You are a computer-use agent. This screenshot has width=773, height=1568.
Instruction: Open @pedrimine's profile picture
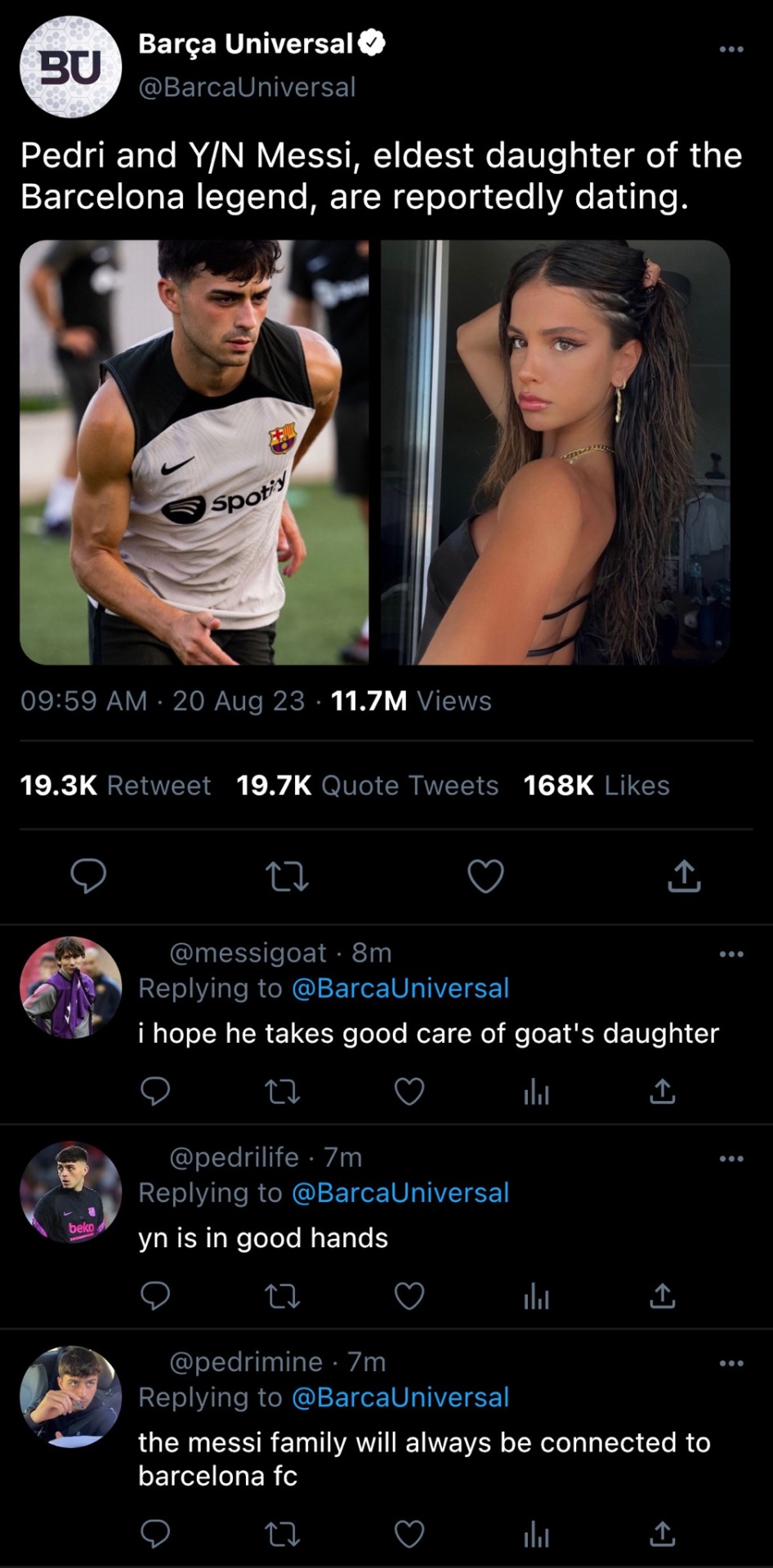tap(70, 1397)
